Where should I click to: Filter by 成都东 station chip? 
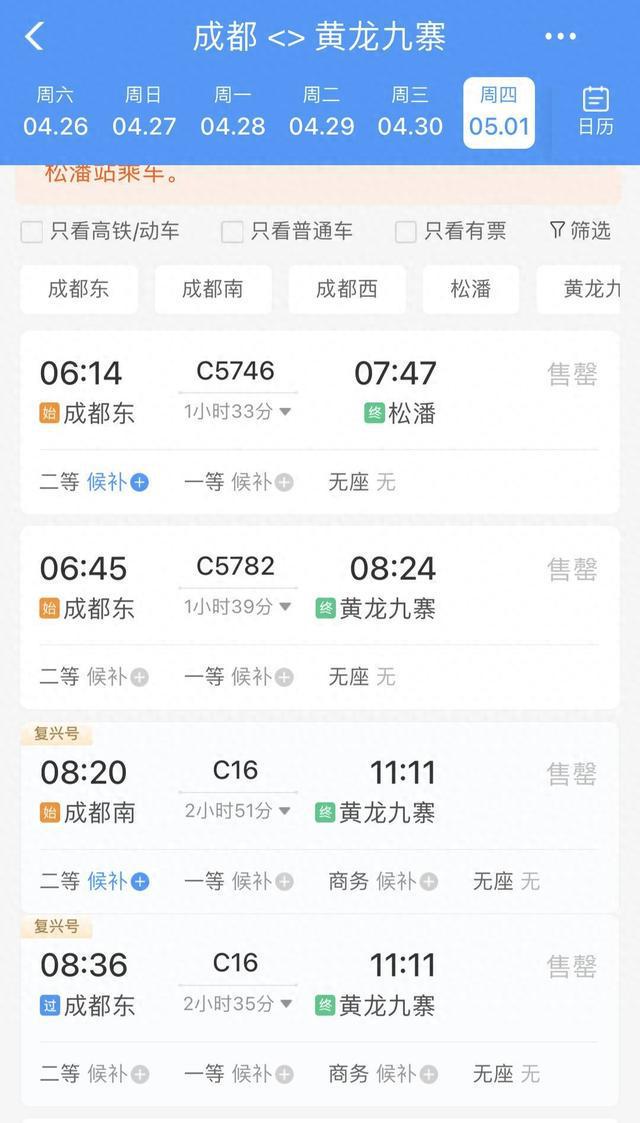click(x=79, y=289)
